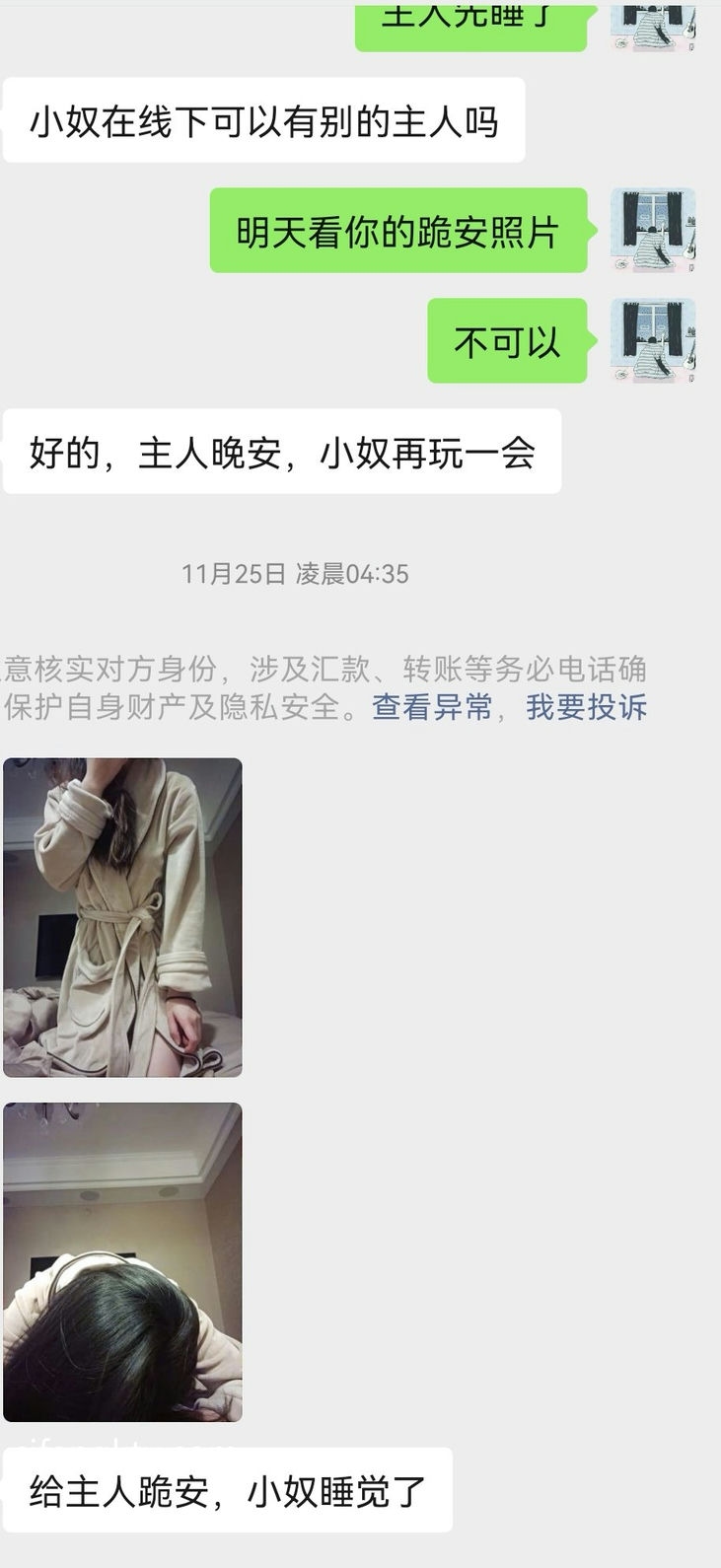Open sender profile avatar beside 明天看你的跪安照片
The image size is (721, 1568).
653,230
